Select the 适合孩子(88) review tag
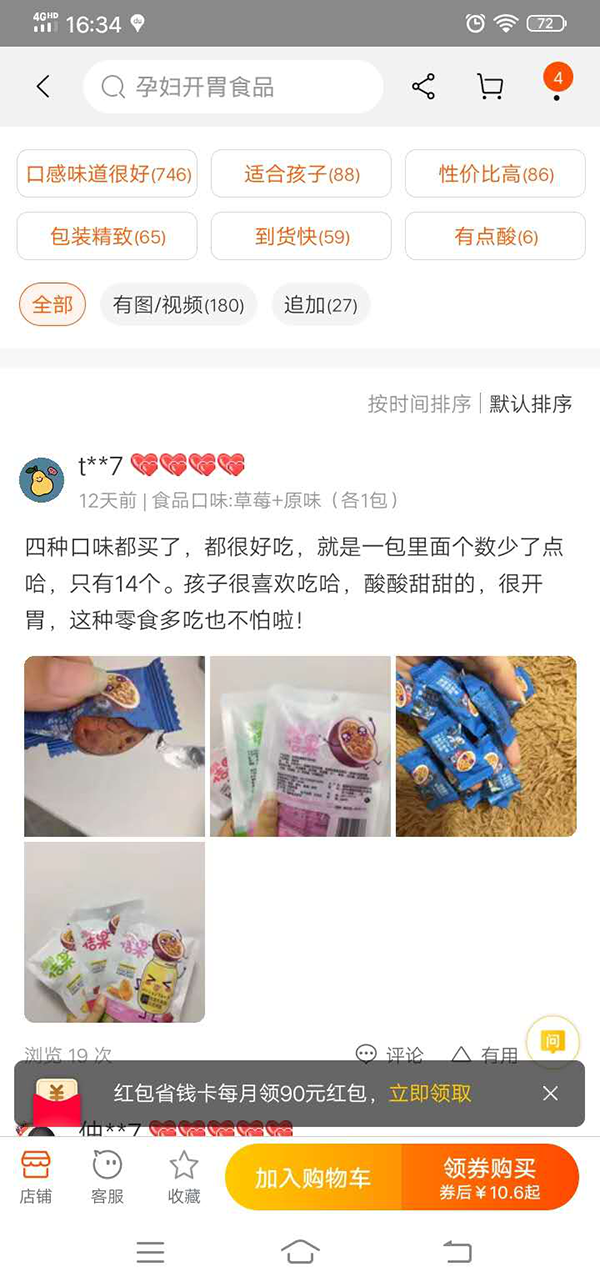600x1287 pixels. (x=301, y=175)
